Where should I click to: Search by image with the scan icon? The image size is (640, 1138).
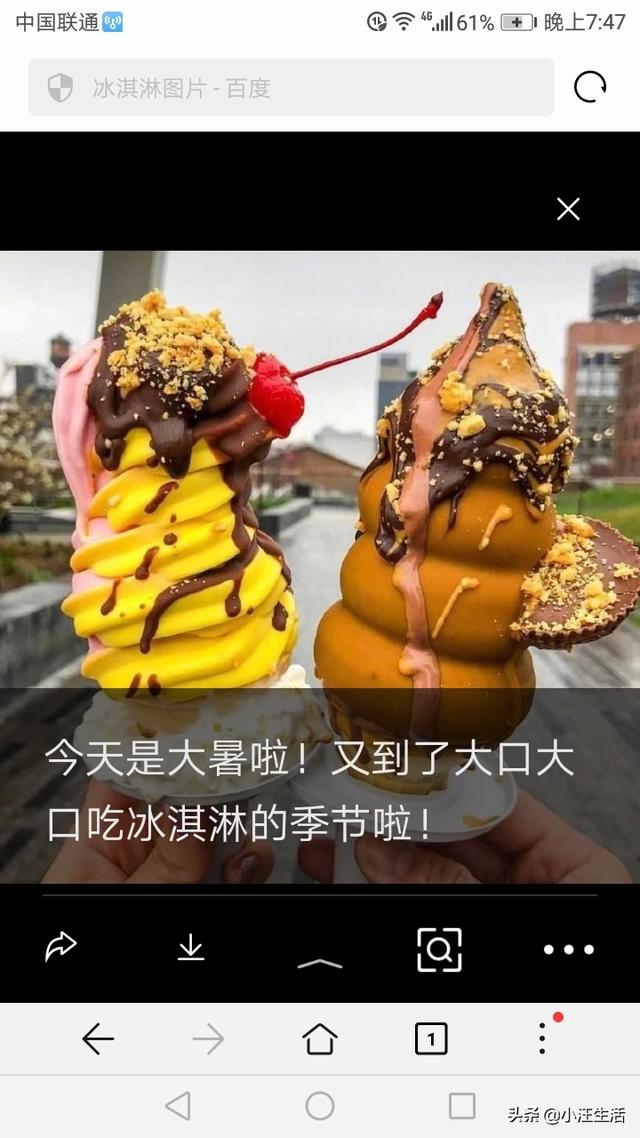pyautogui.click(x=439, y=949)
